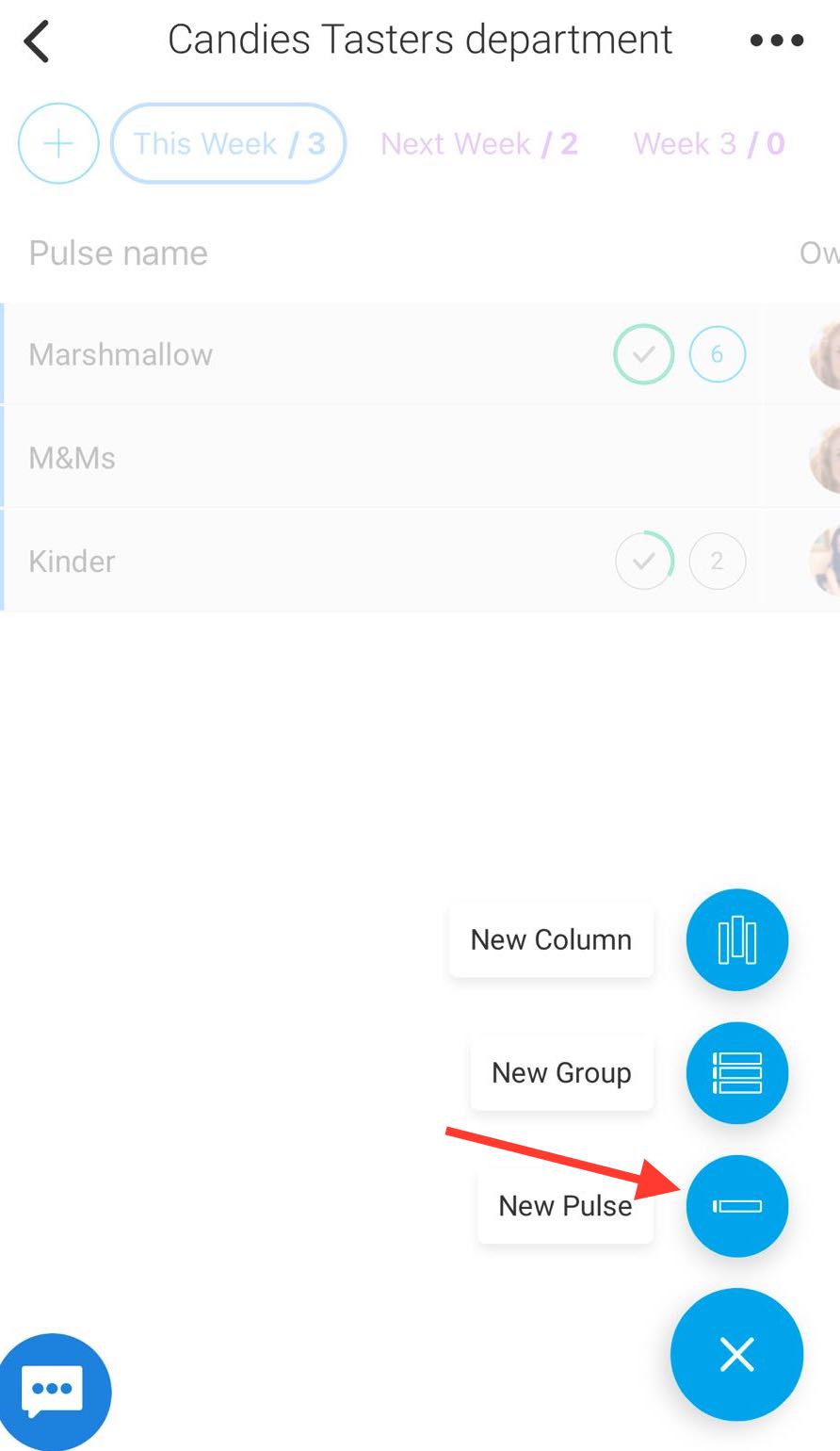Tap the New Pulse label

pos(565,1206)
